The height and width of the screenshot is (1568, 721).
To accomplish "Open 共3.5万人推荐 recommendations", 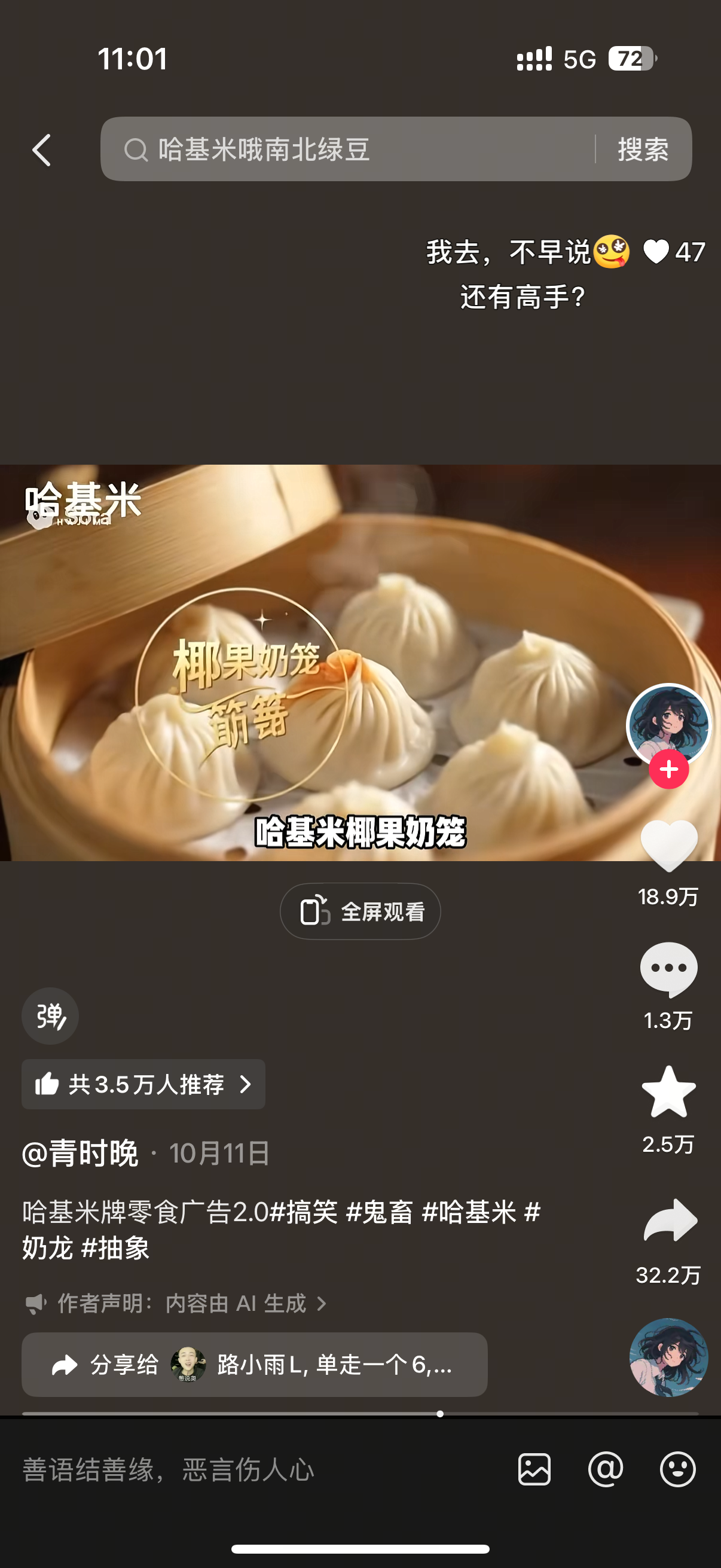I will coord(143,1084).
